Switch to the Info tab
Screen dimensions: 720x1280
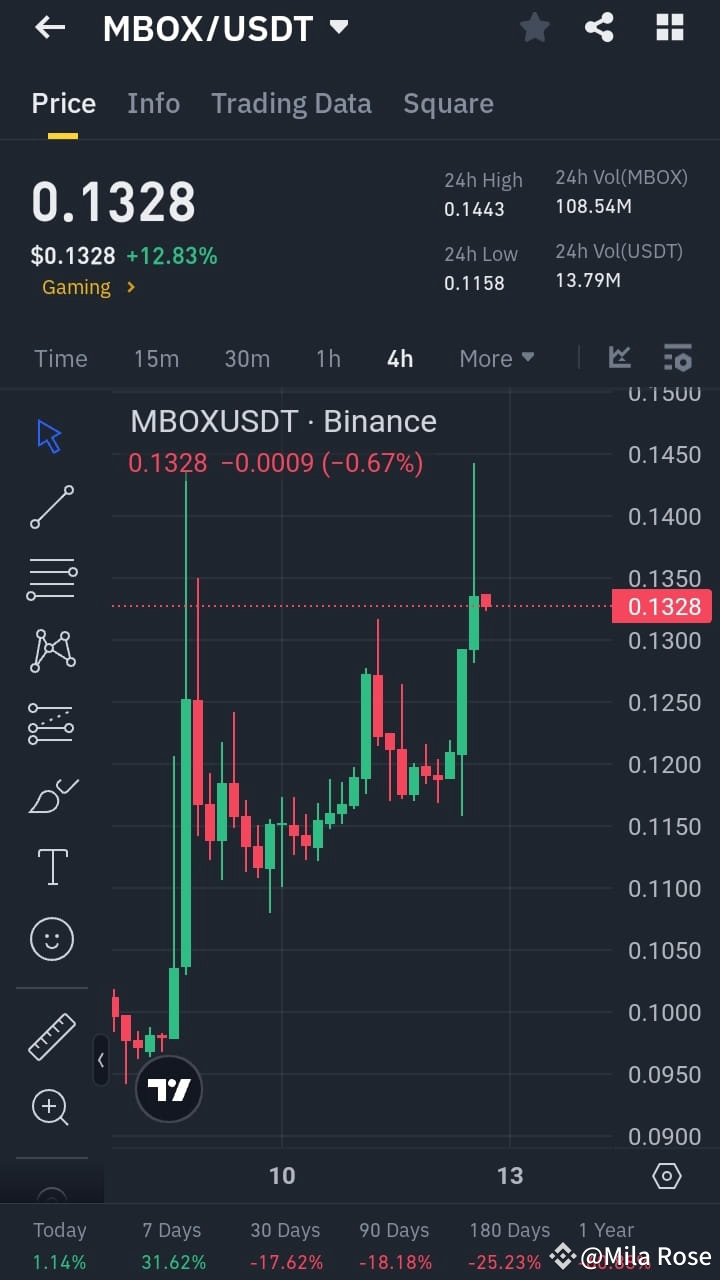coord(153,103)
